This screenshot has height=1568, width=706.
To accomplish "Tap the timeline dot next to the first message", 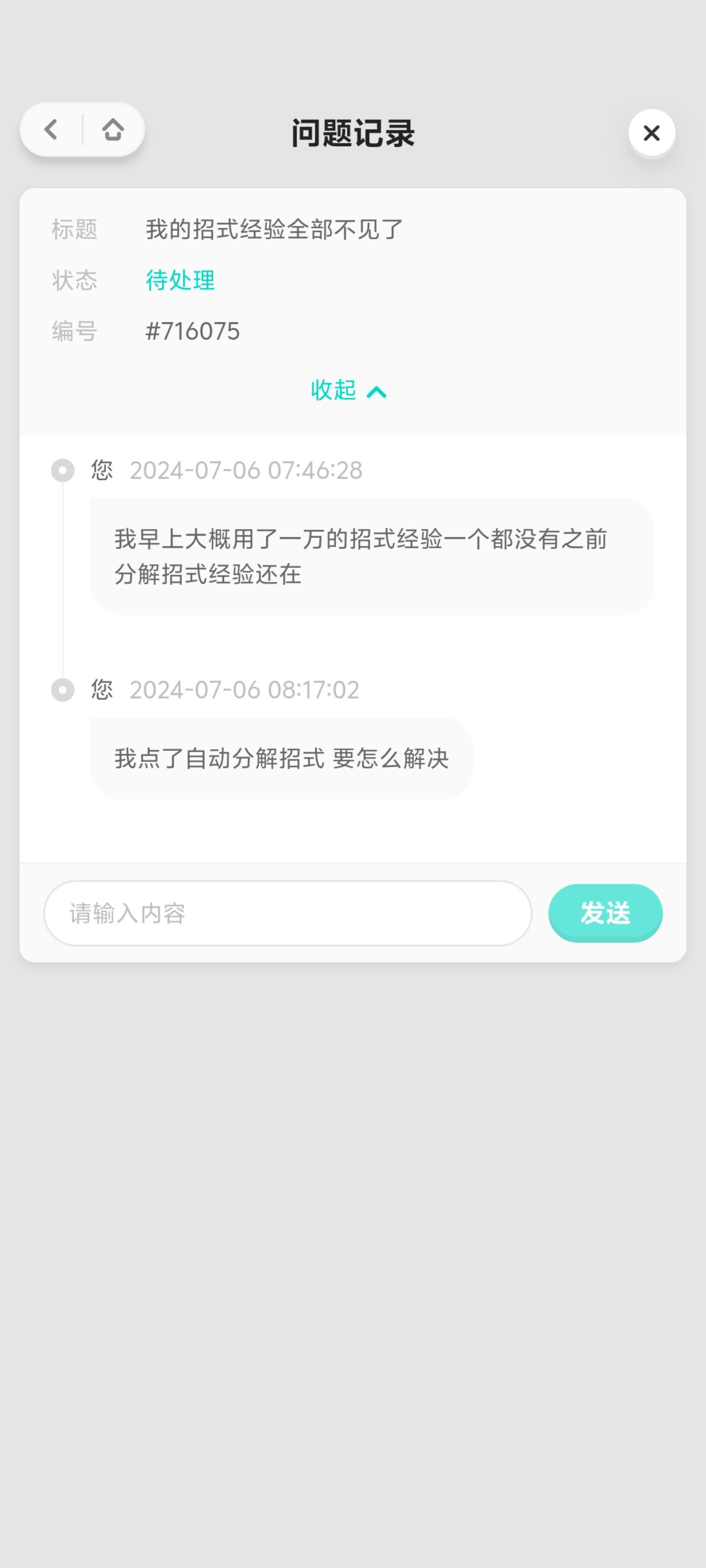I will (63, 470).
